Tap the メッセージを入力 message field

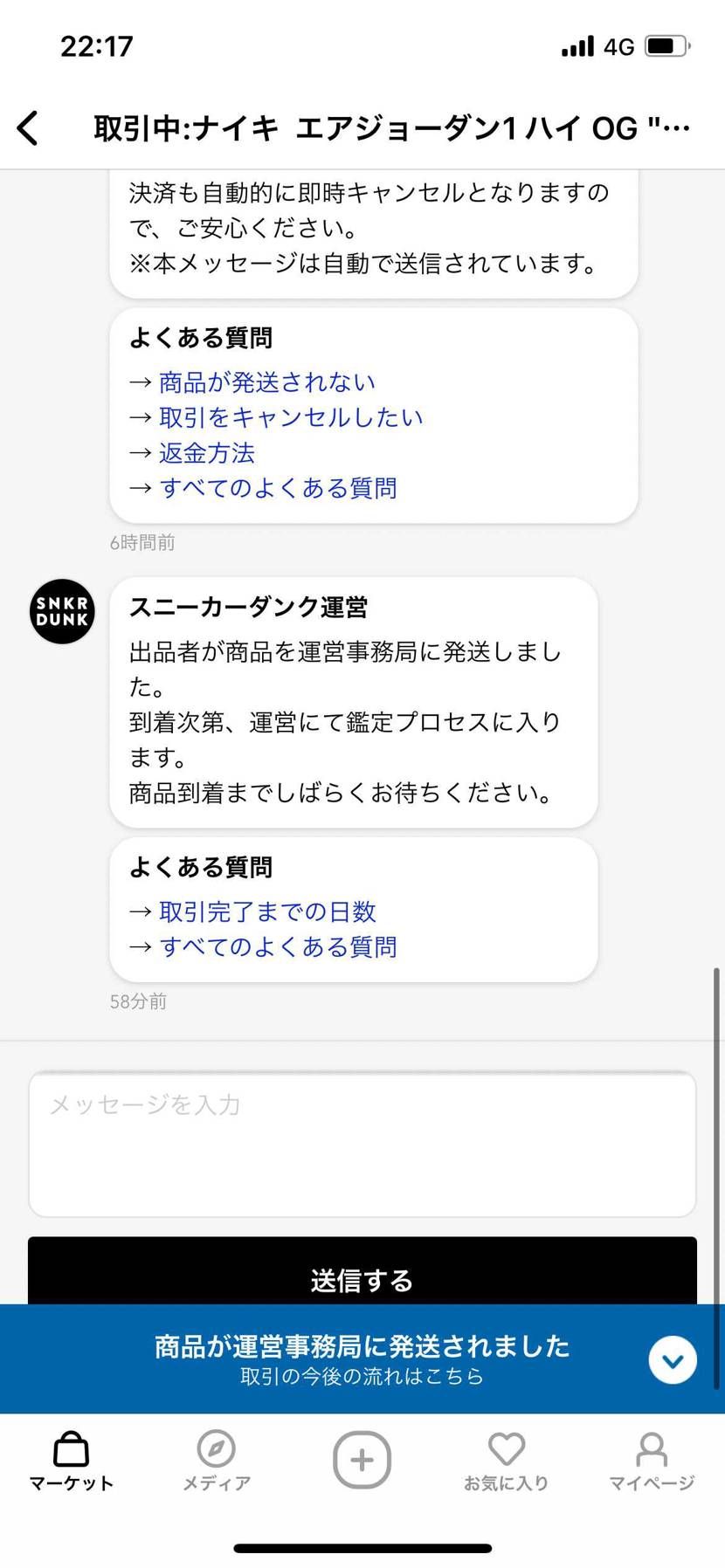361,1144
